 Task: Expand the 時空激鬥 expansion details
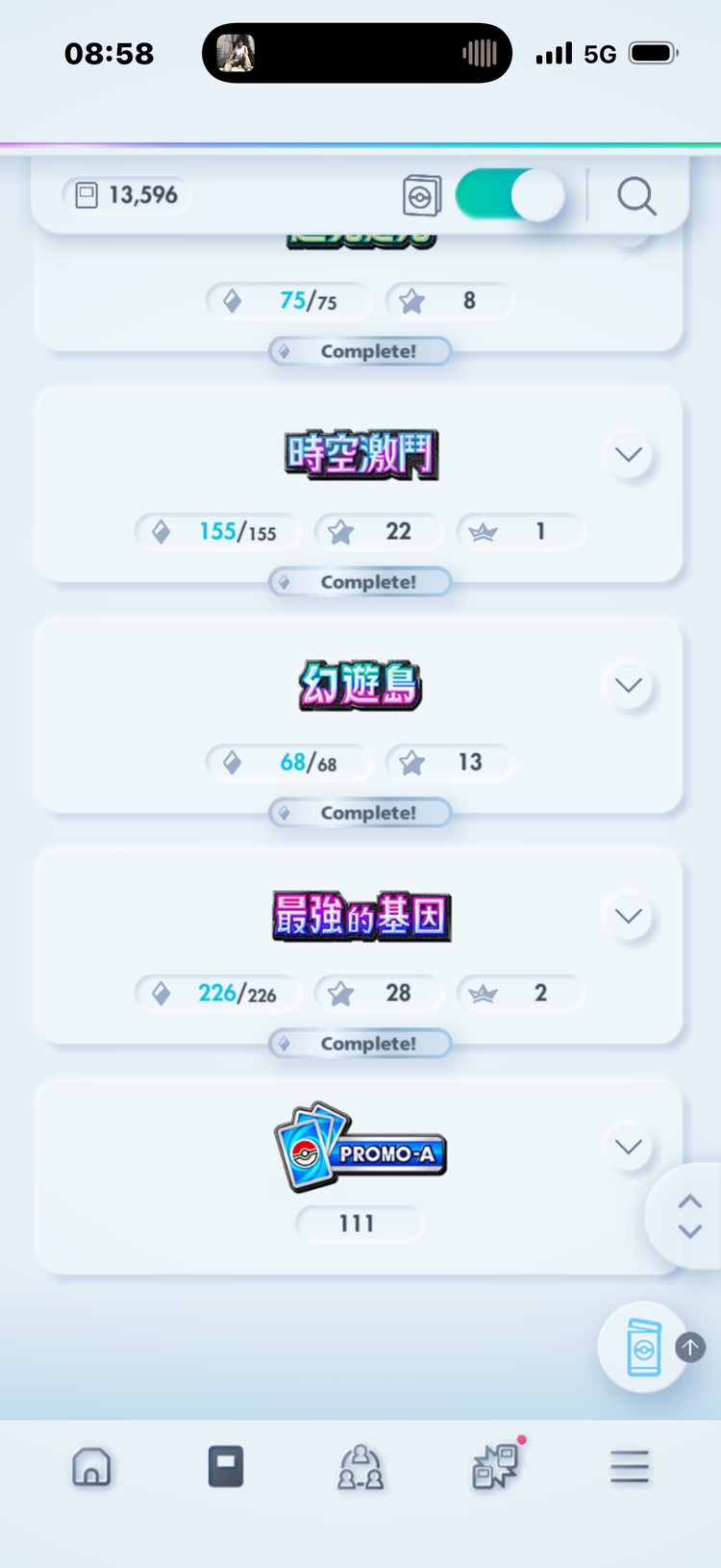coord(628,454)
